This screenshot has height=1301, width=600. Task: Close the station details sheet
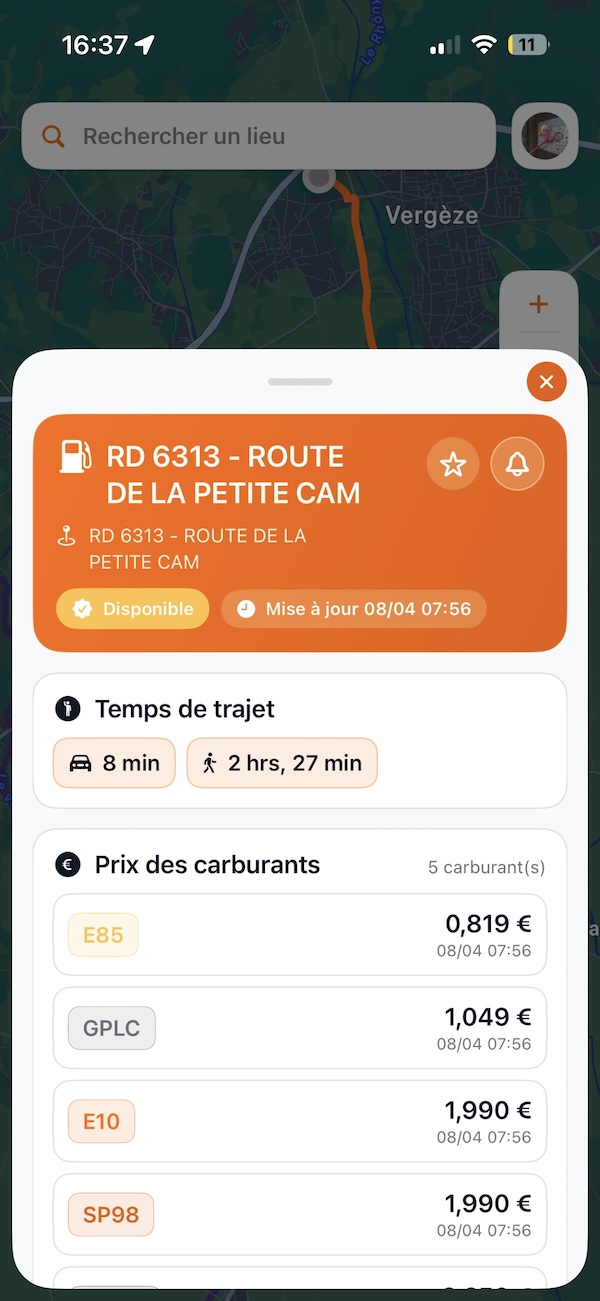[546, 382]
